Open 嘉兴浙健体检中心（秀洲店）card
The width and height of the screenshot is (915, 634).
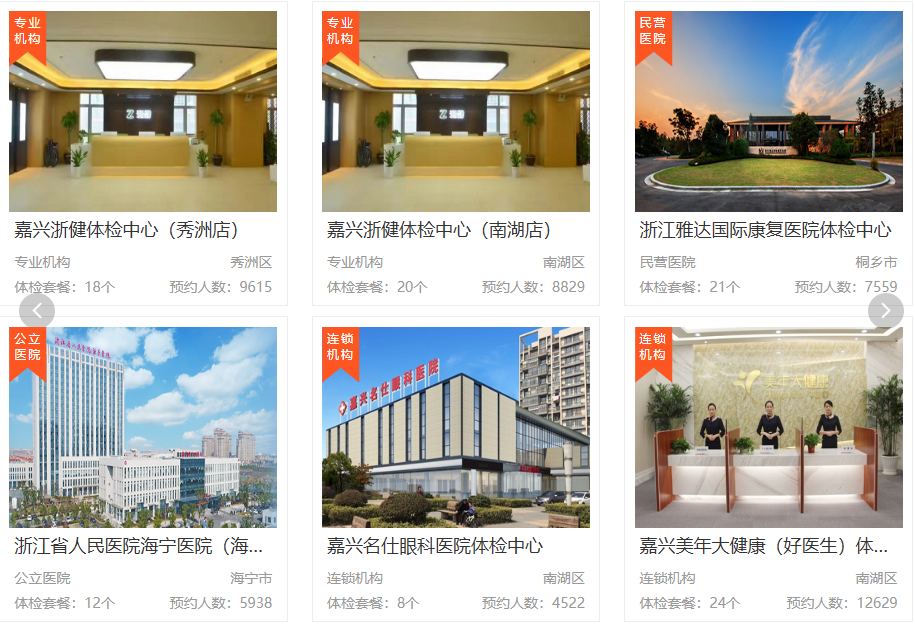[127, 230]
